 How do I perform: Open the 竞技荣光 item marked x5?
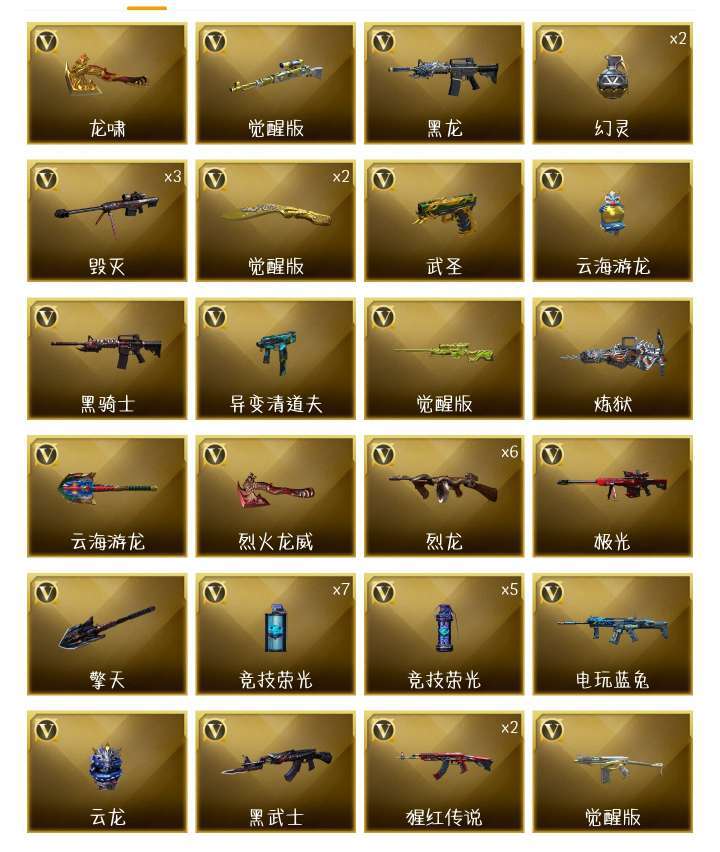click(x=444, y=634)
